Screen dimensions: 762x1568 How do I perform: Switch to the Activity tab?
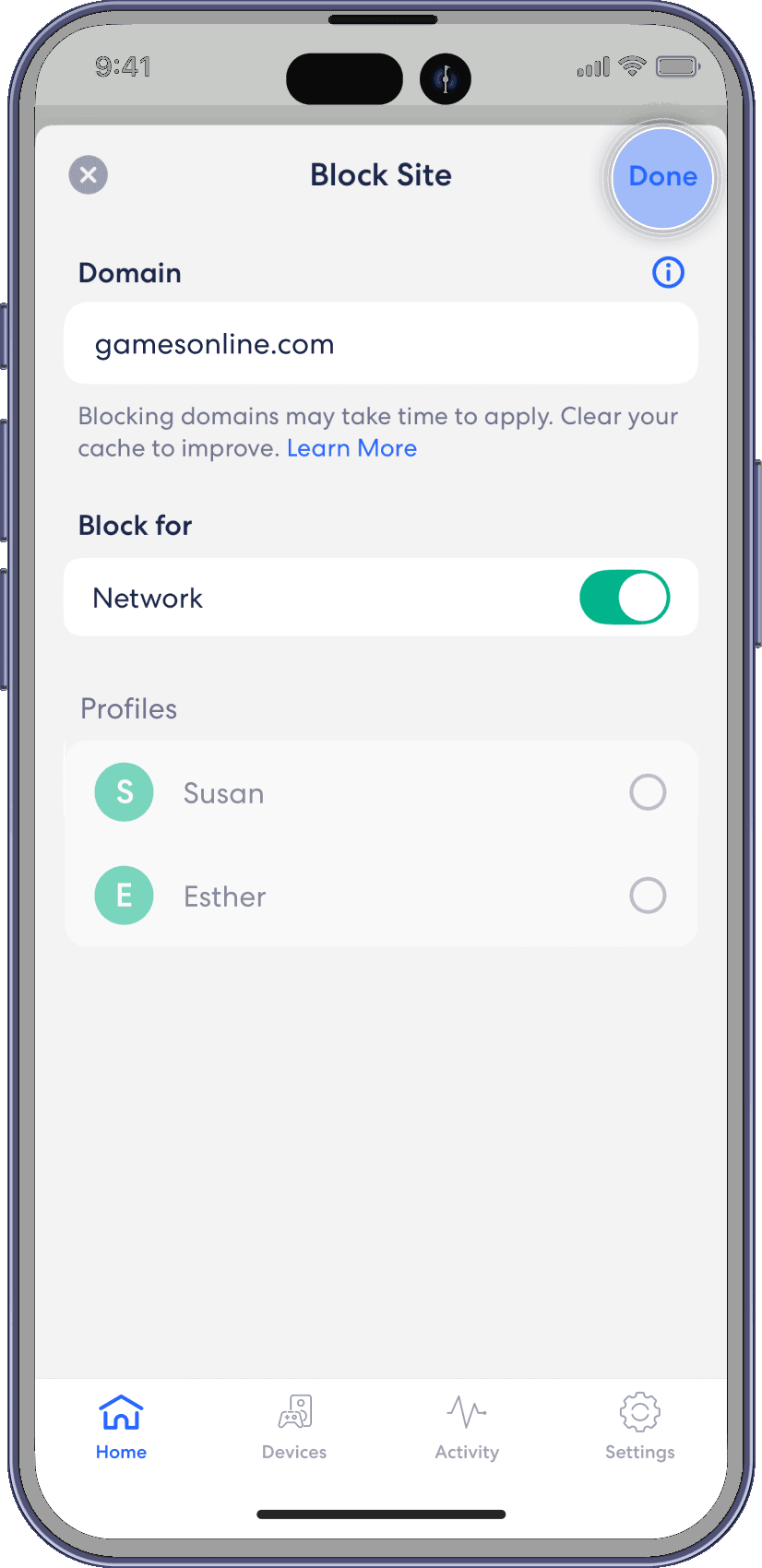click(467, 1426)
